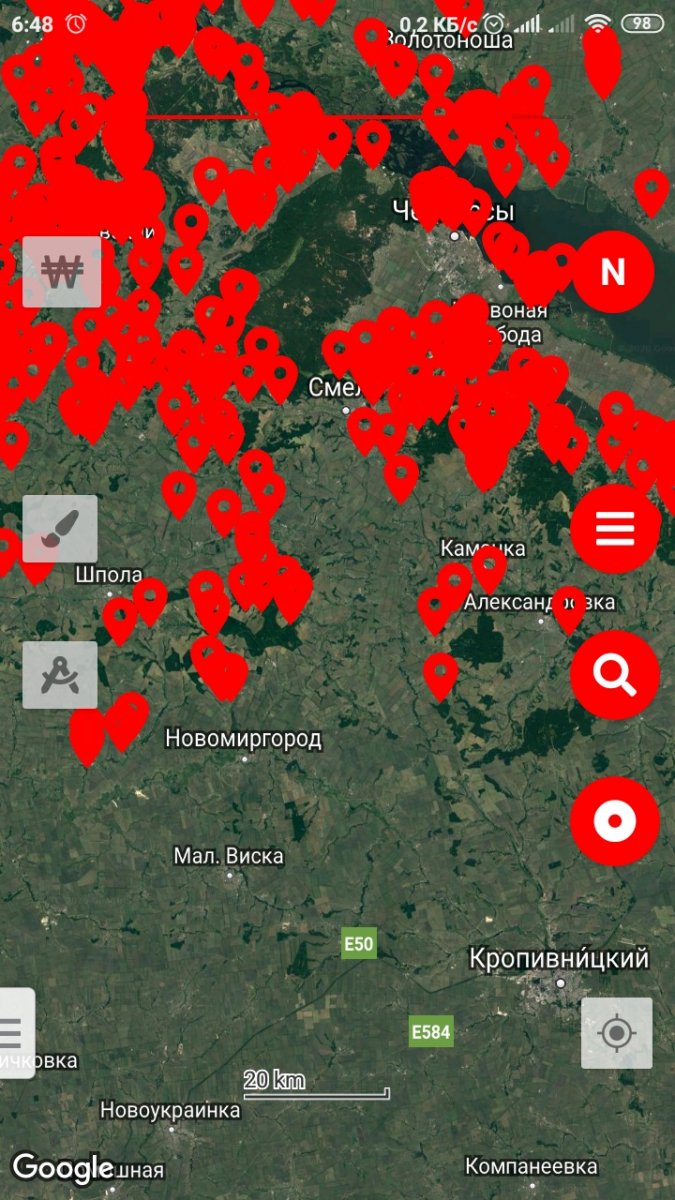Select the marker pin near Новомиргород
This screenshot has height=1200, width=675.
click(x=228, y=676)
